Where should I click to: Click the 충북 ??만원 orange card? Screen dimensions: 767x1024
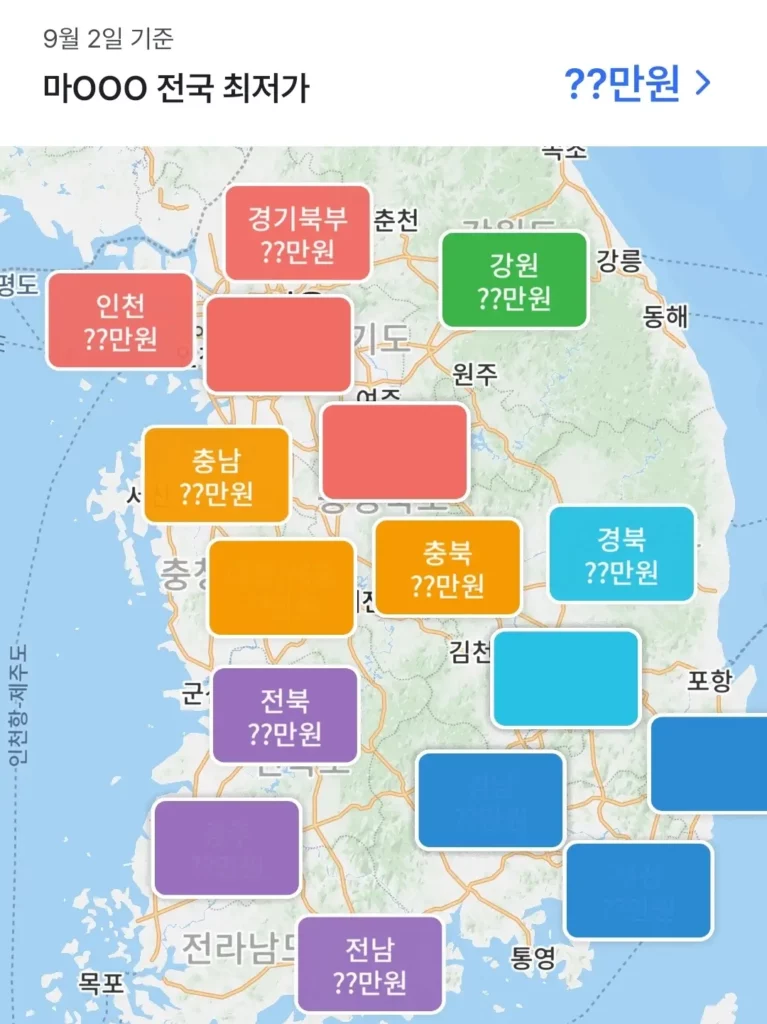pos(446,568)
